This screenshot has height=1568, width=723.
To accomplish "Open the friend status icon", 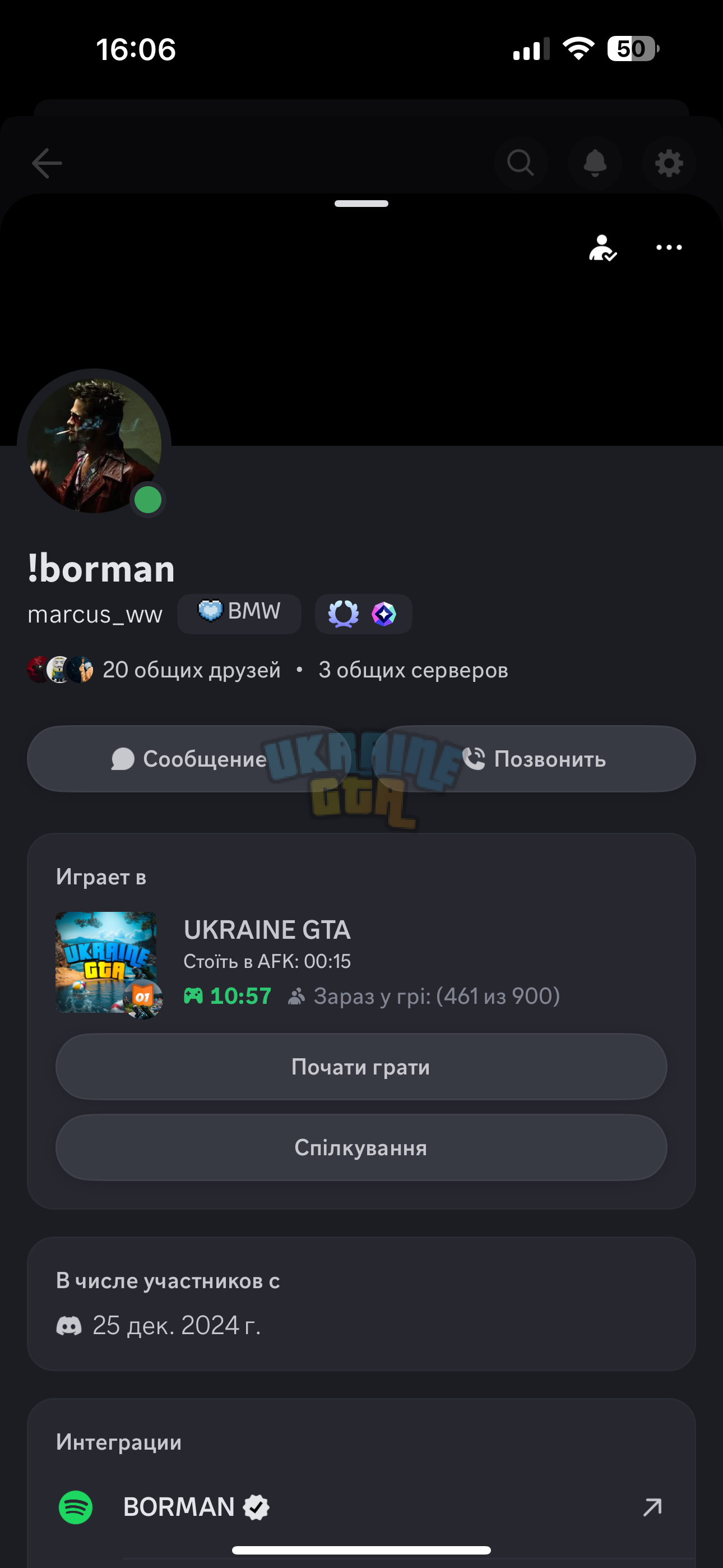I will click(x=602, y=248).
